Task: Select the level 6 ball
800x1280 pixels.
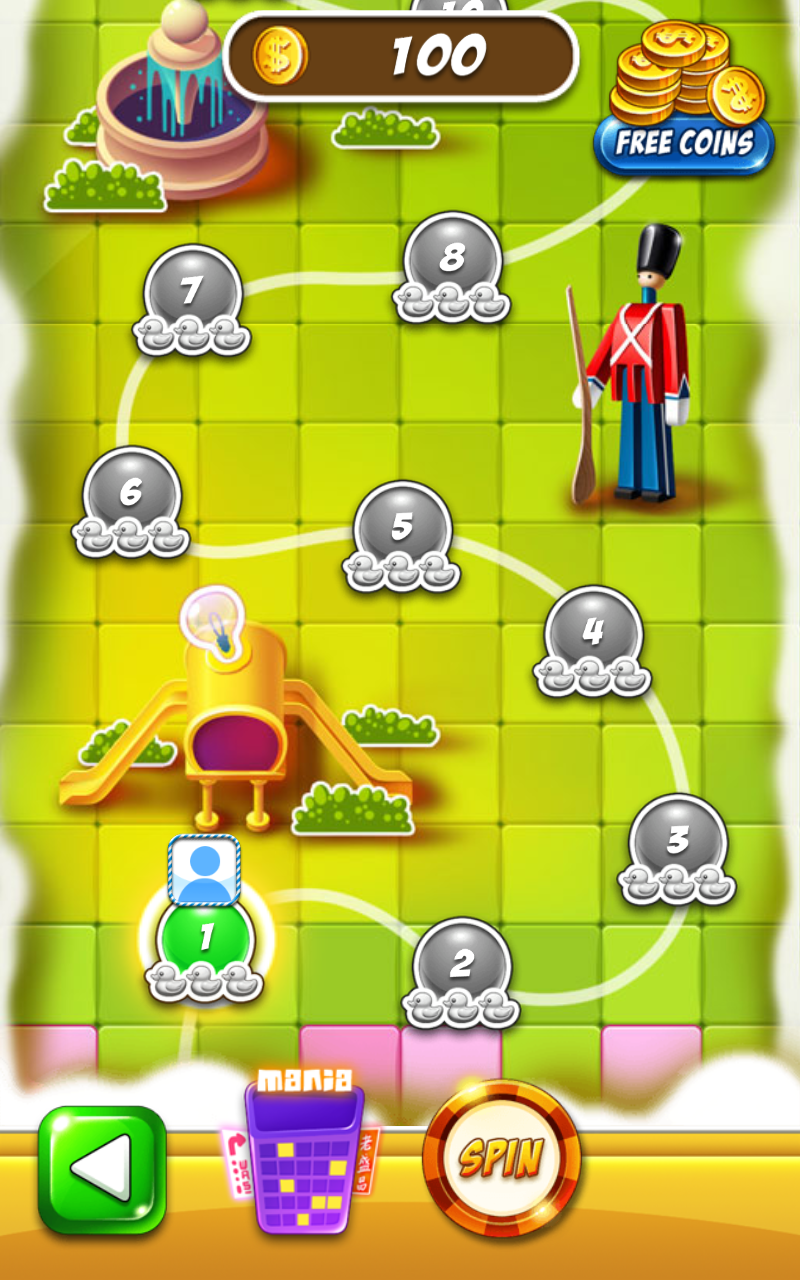Action: pos(131,494)
